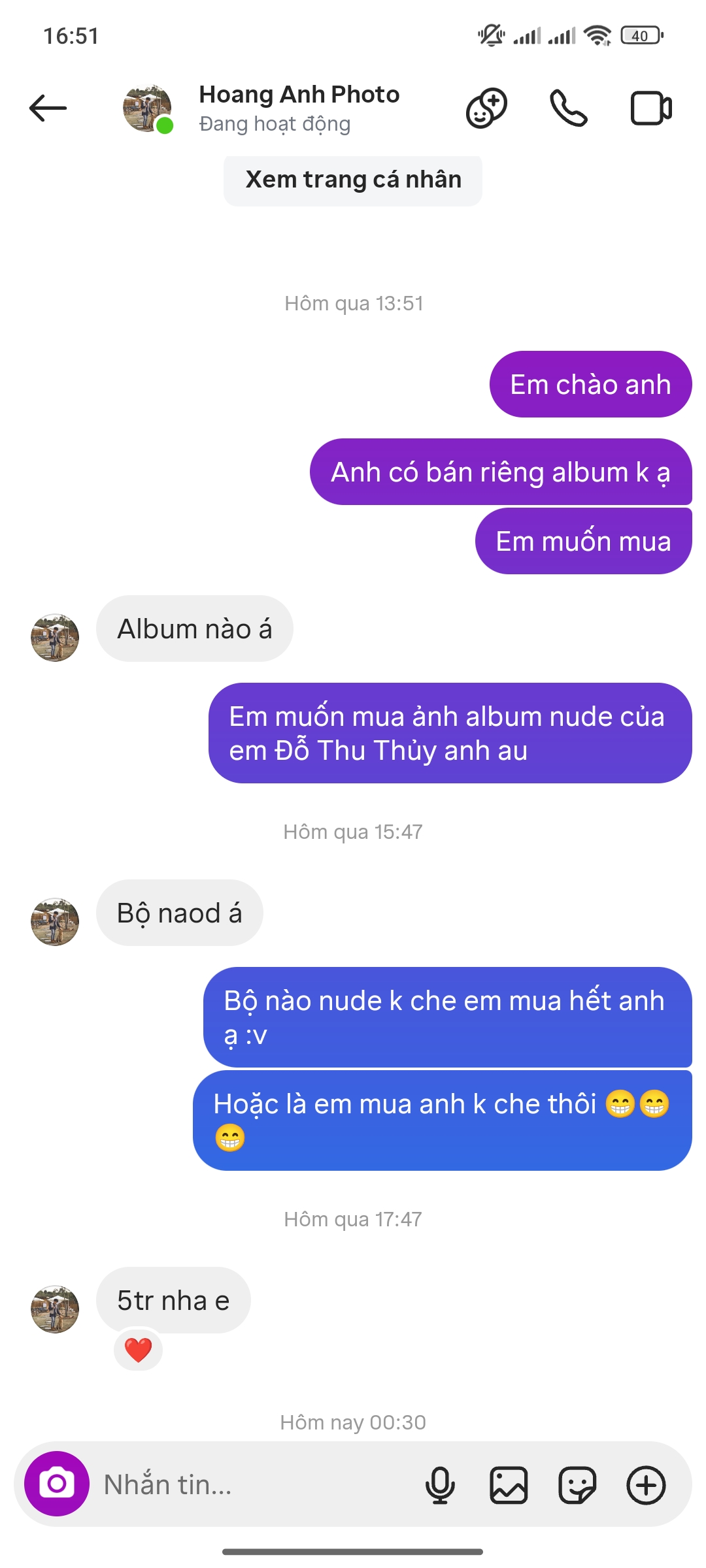This screenshot has height=1568, width=706.
Task: Tap Xem trang cá nhân button
Action: [x=353, y=180]
